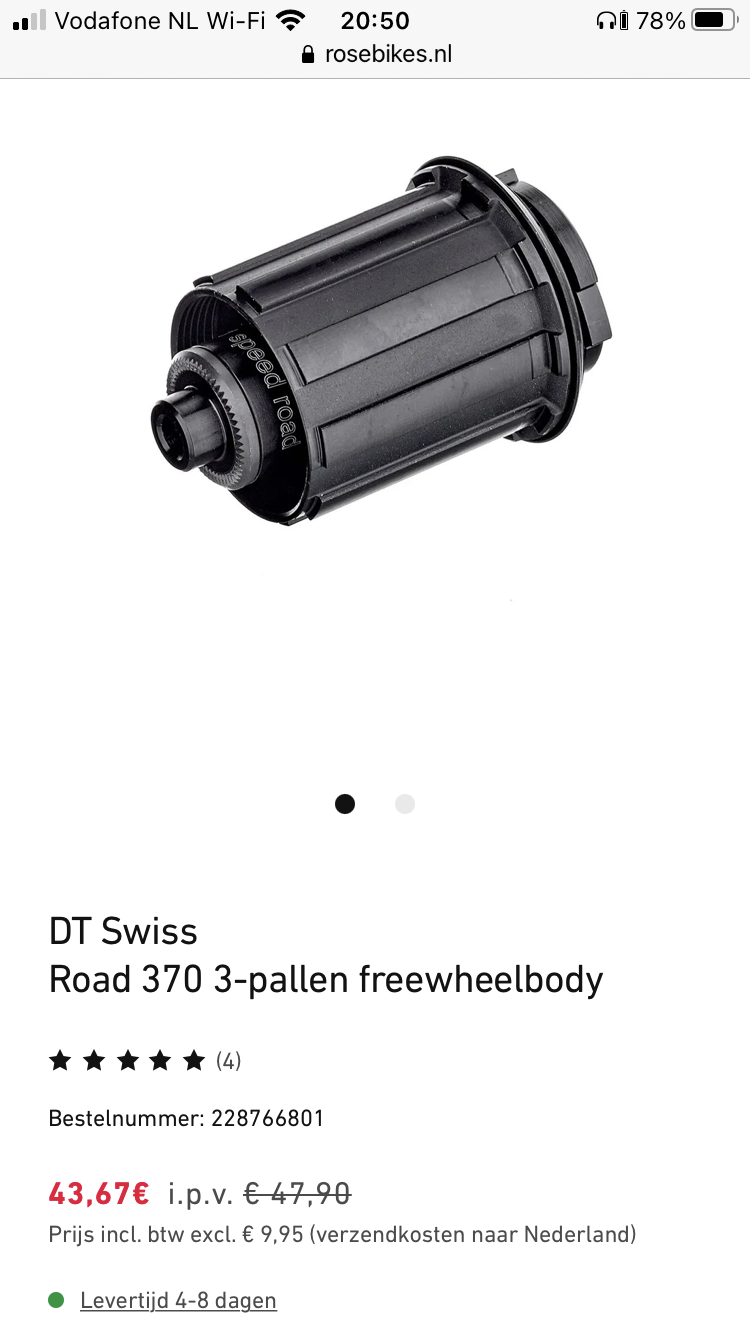
Task: Tap the rosebikes.nl address bar
Action: click(376, 55)
